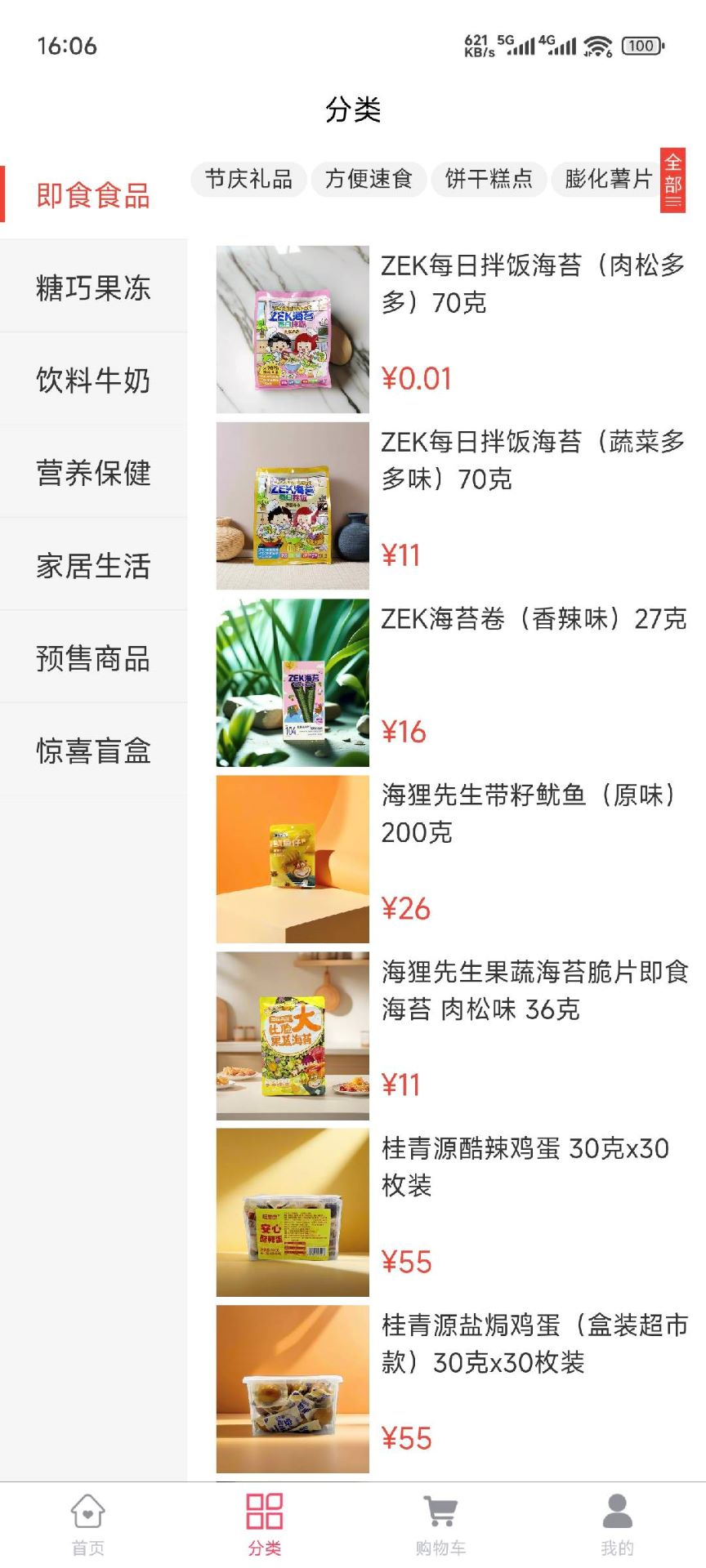Switch to the 饼干糕点 filter tab
The height and width of the screenshot is (1568, 706).
[x=489, y=180]
